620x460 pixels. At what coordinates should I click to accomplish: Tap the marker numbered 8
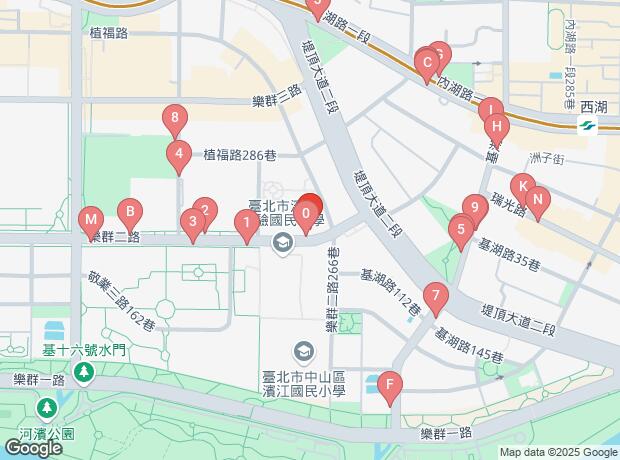pyautogui.click(x=176, y=119)
